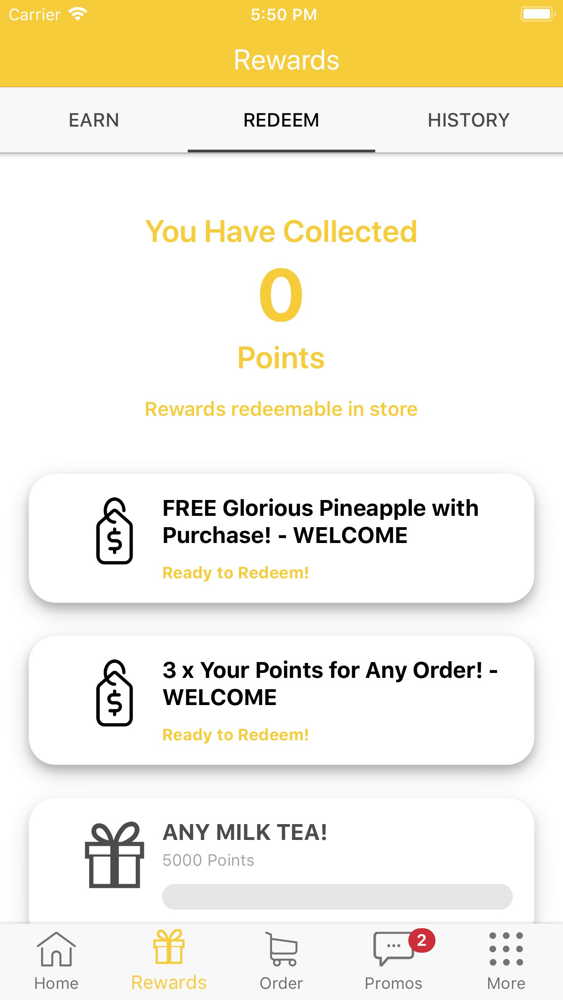Open the FREE Glorious Pineapple reward card
Screen dimensions: 563x1000
(281, 538)
